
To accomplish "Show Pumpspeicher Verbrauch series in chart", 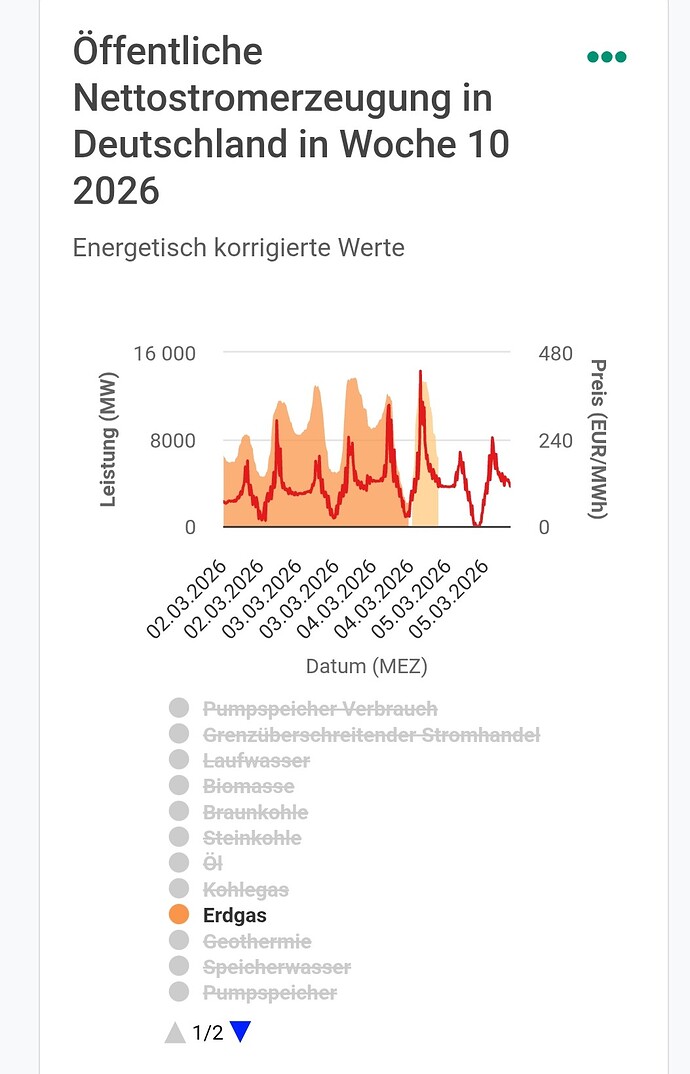I will tap(319, 709).
